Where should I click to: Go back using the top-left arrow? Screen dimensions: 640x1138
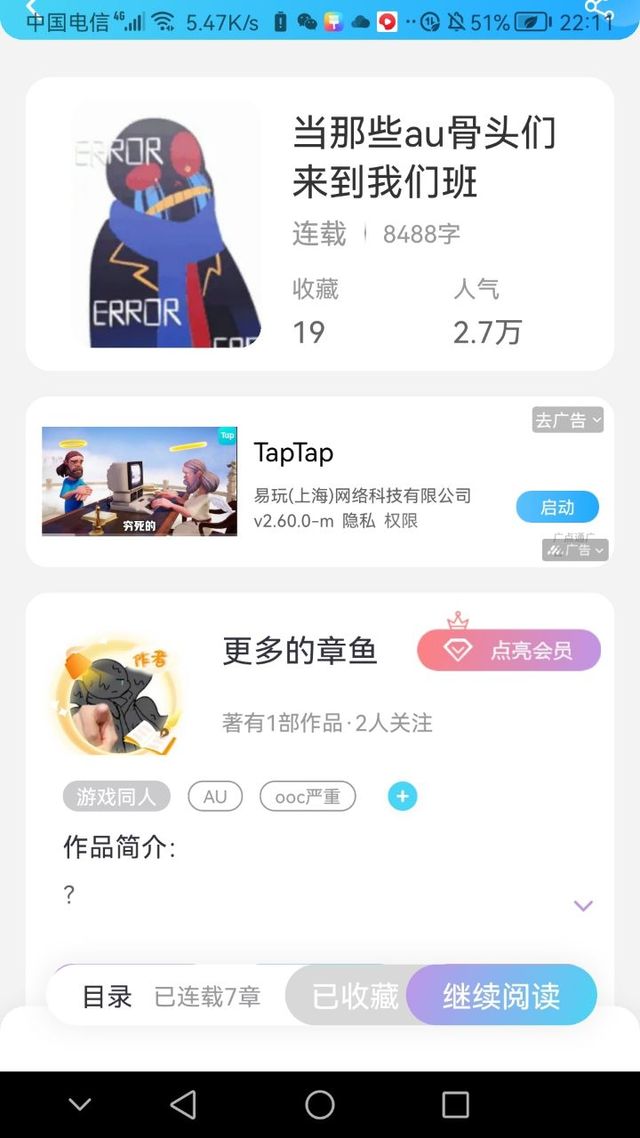pos(30,6)
